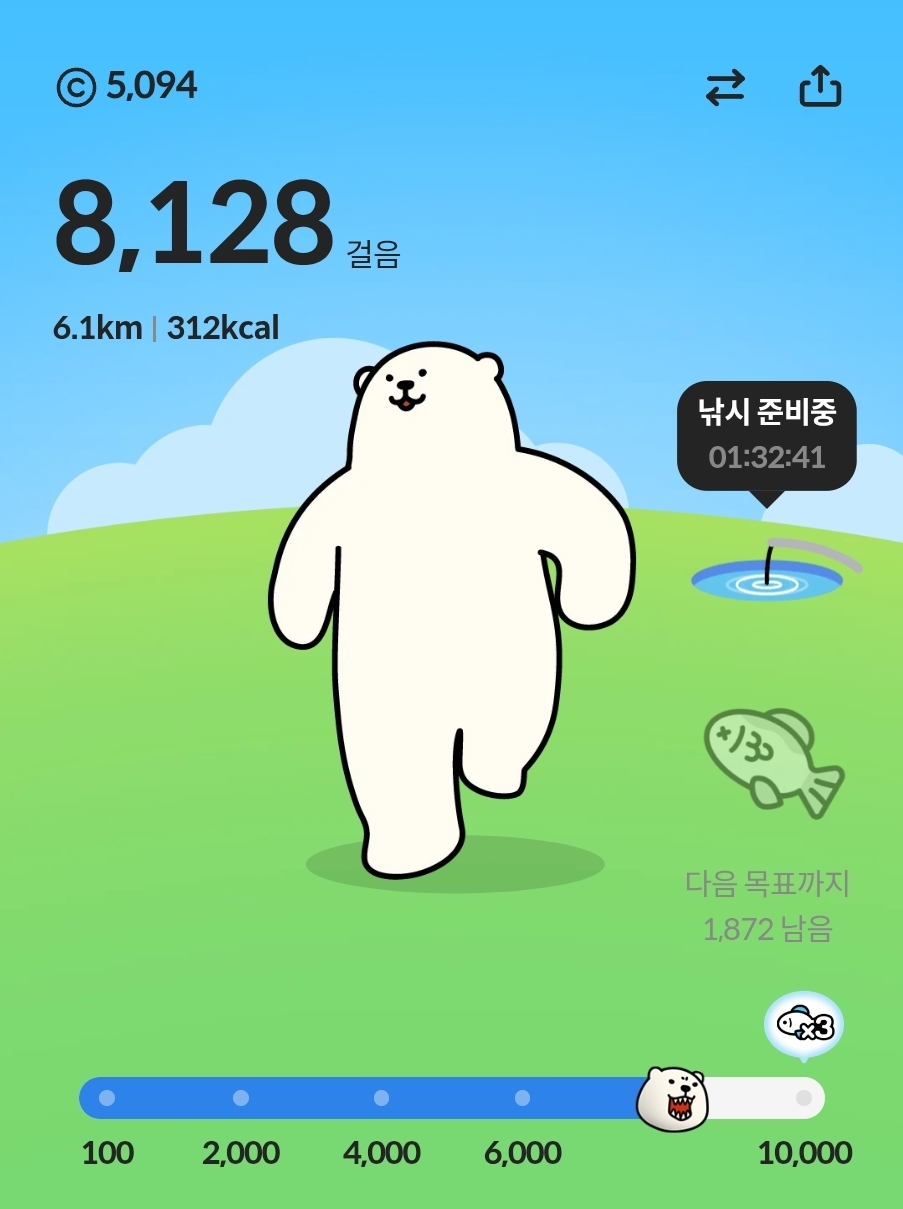Tap the fishing hole with 낚시 준비중 timer
The height and width of the screenshot is (1209, 903).
(768, 577)
